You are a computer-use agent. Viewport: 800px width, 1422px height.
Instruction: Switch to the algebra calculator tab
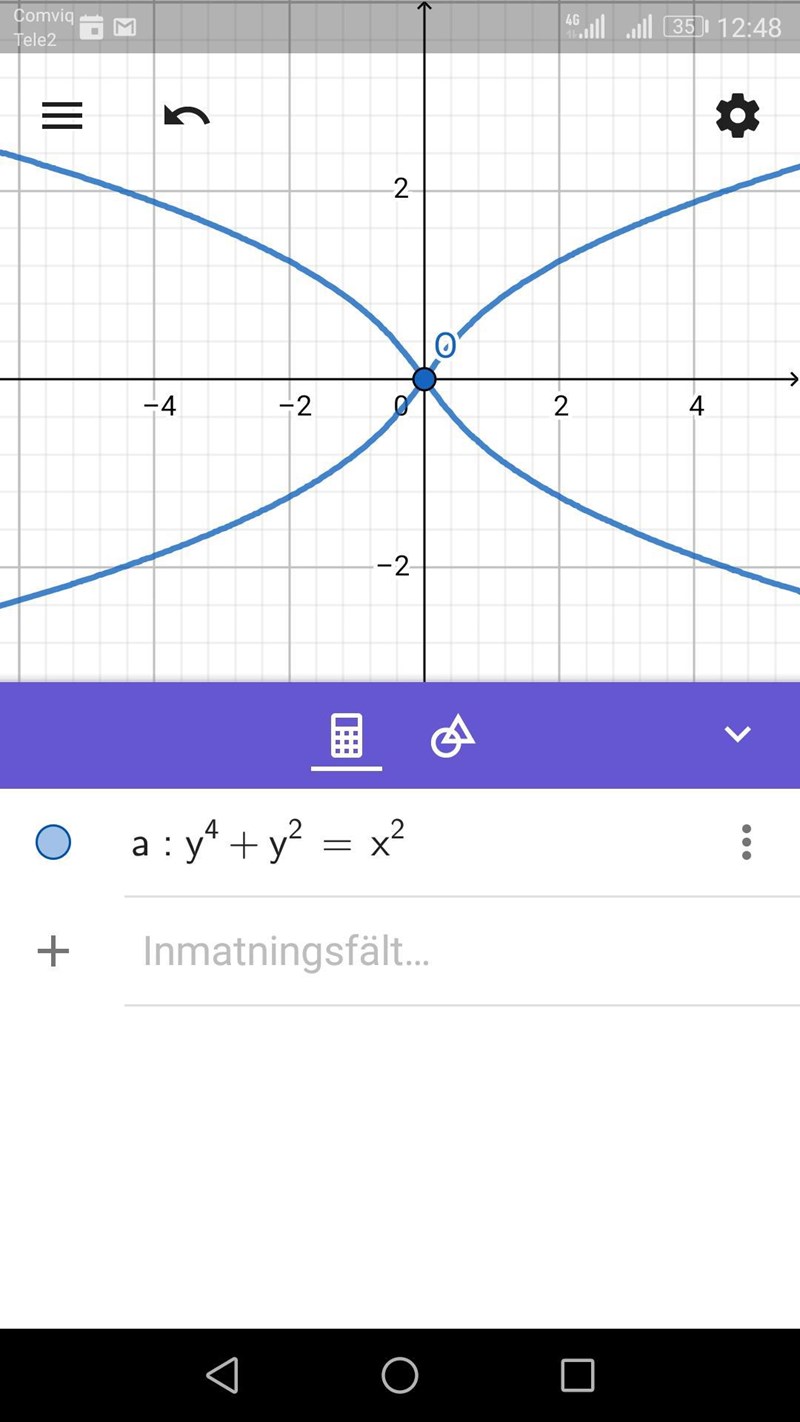tap(346, 737)
